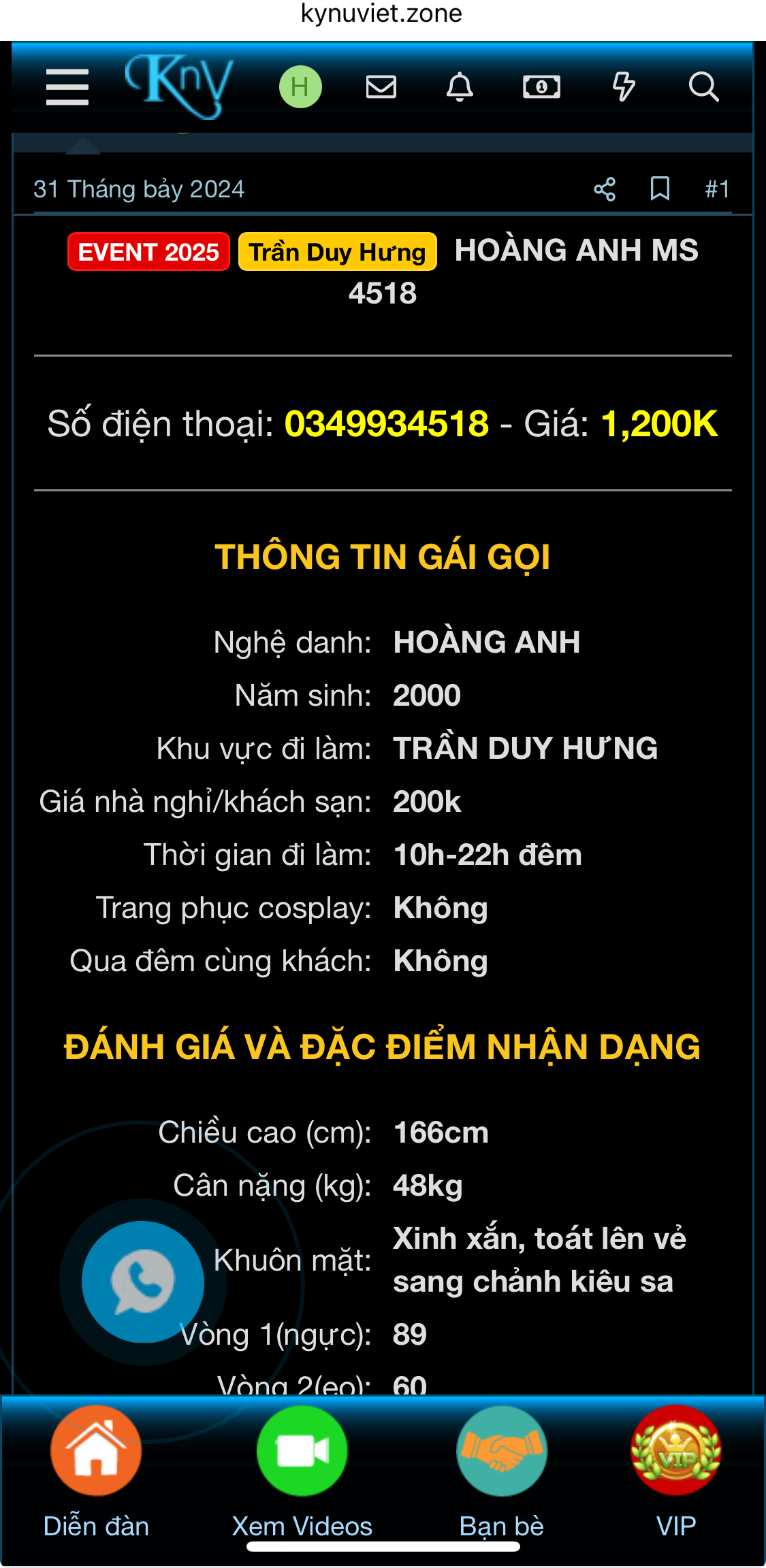Select the EVENT 2025 tag
Viewport: 766px width, 1568px height.
pos(148,252)
